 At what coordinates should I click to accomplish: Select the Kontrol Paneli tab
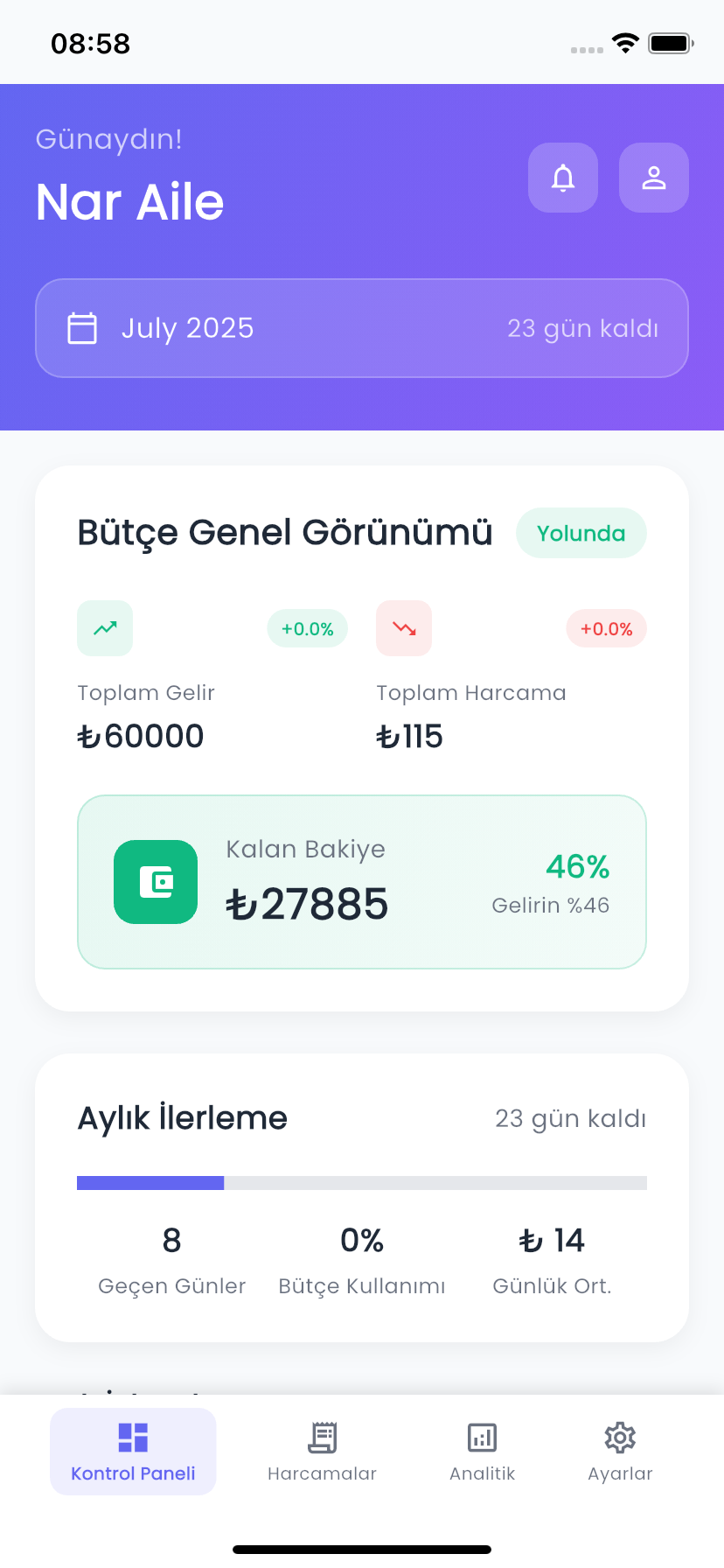tap(133, 1452)
